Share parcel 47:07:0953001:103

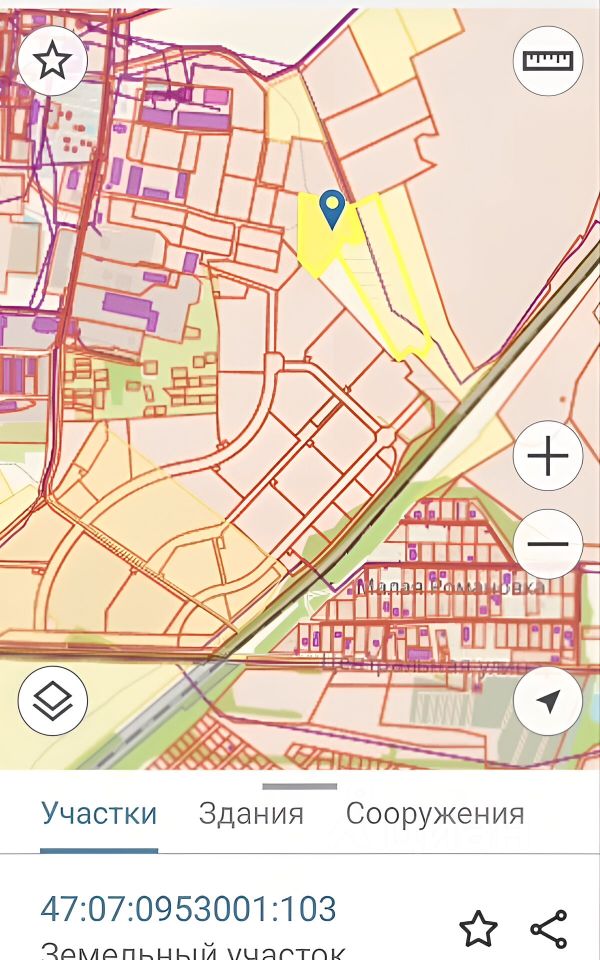coord(548,929)
